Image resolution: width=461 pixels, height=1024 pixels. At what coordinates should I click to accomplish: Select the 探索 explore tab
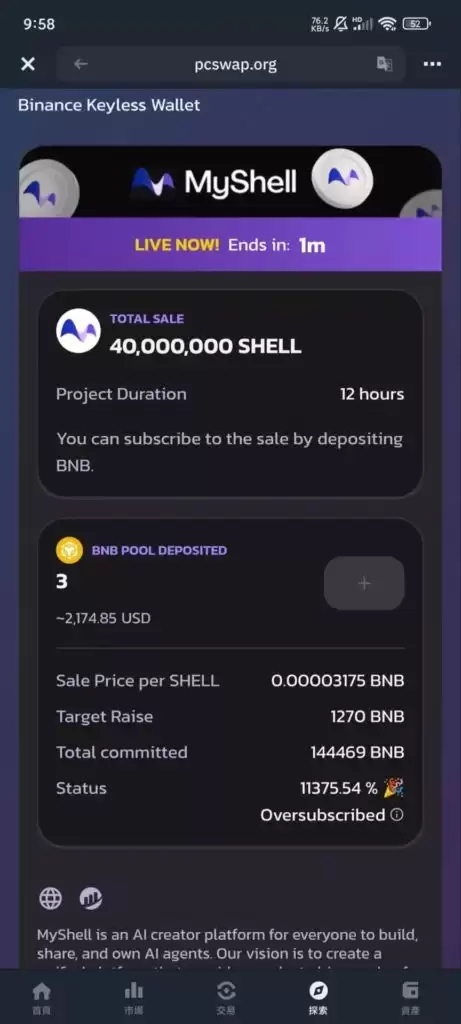(x=319, y=997)
